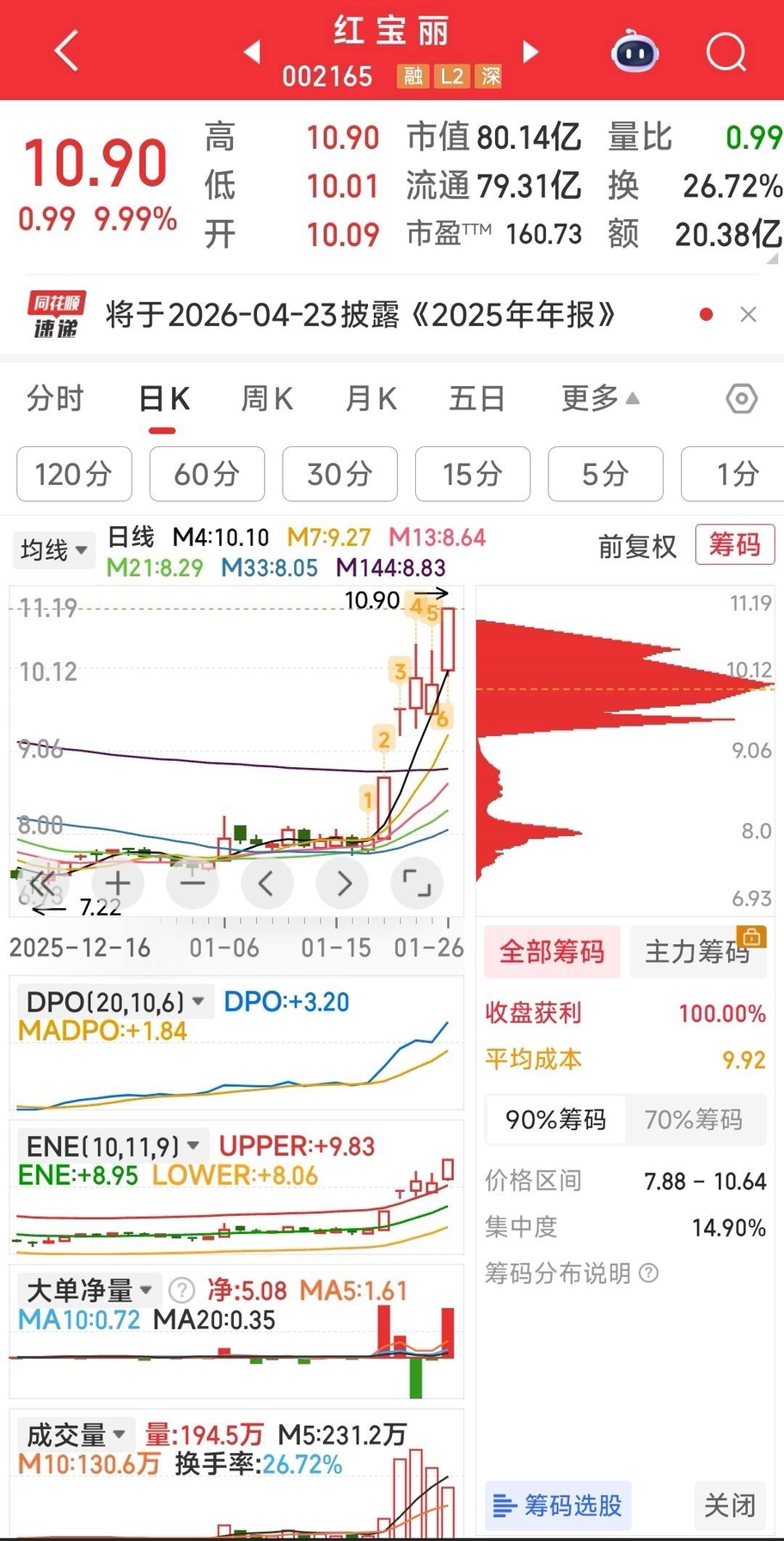Select the 周K tab

click(x=266, y=399)
